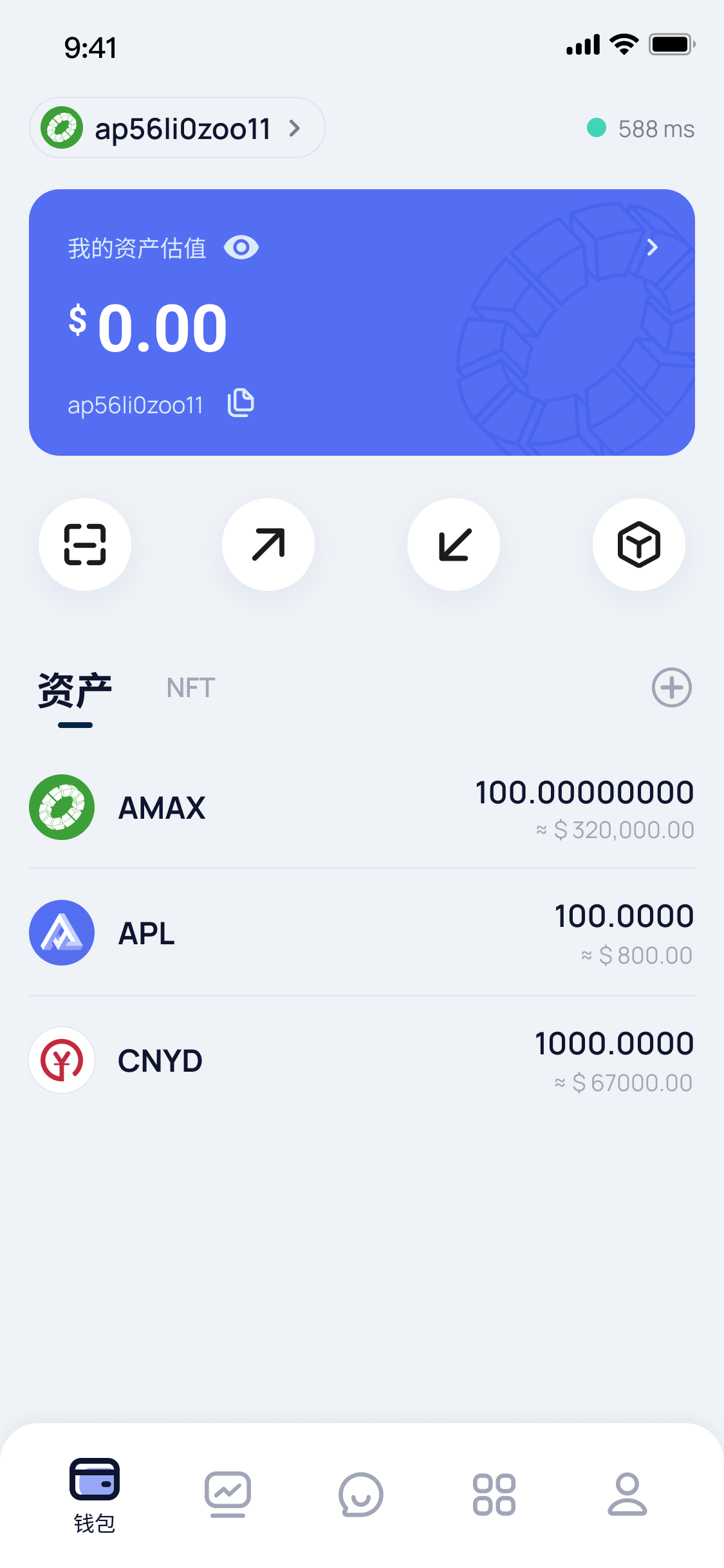
Task: Select the 资产 tab
Action: click(75, 691)
